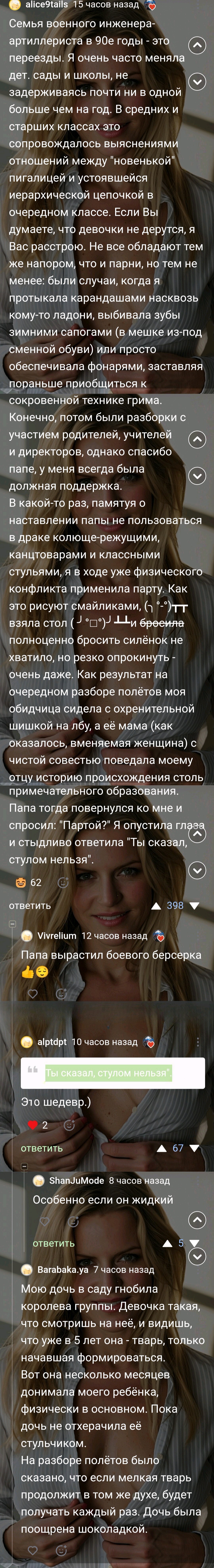The image size is (214, 1568).
Task: Collapse the ShanJuMode reply branch
Action: [x=24, y=1166]
